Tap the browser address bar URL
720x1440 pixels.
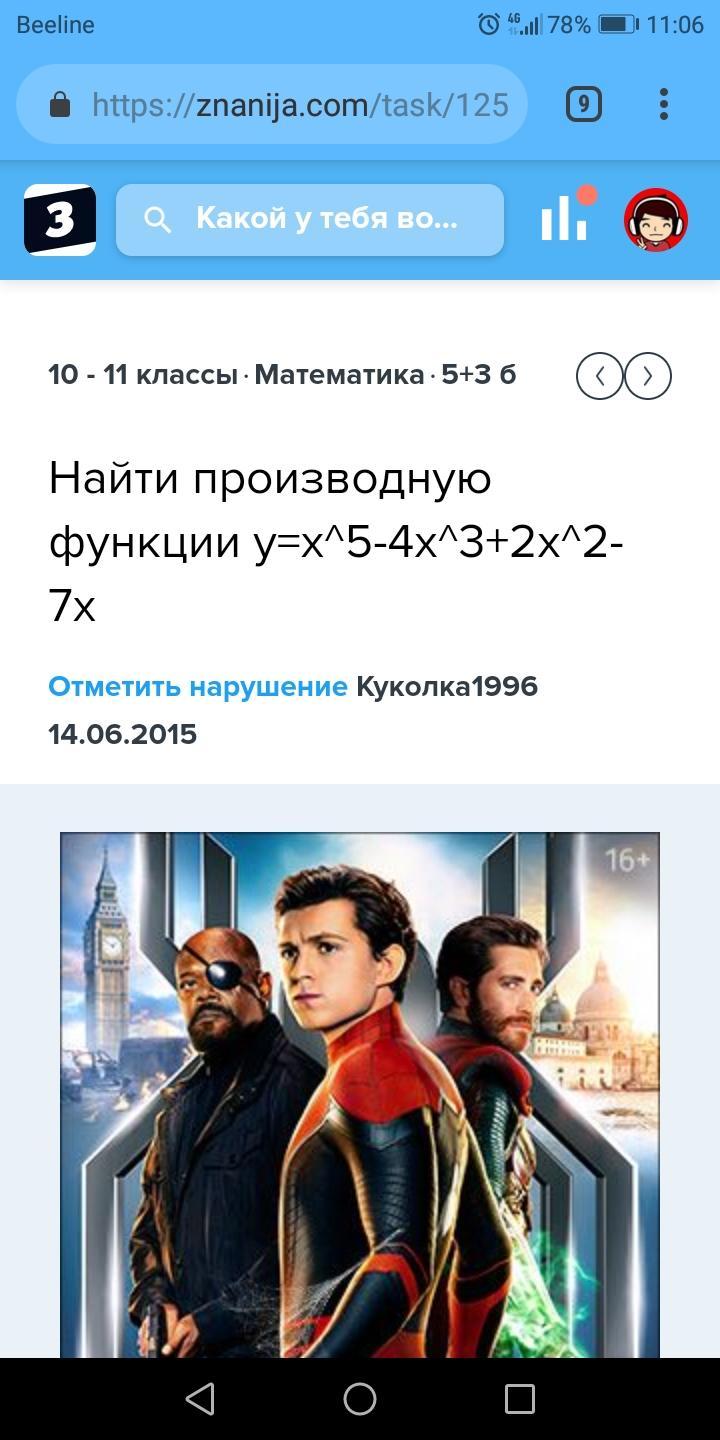coord(300,105)
